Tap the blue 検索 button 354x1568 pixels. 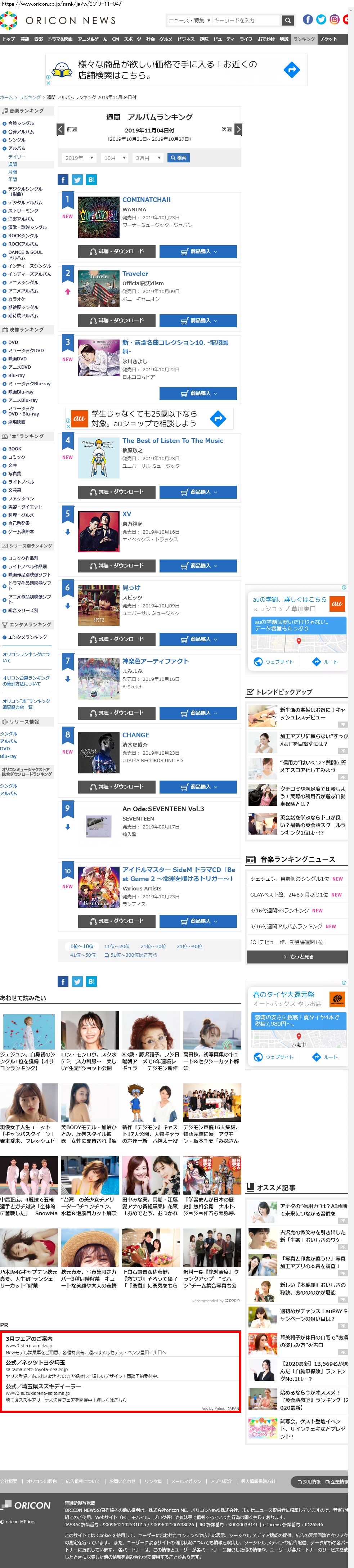click(179, 158)
